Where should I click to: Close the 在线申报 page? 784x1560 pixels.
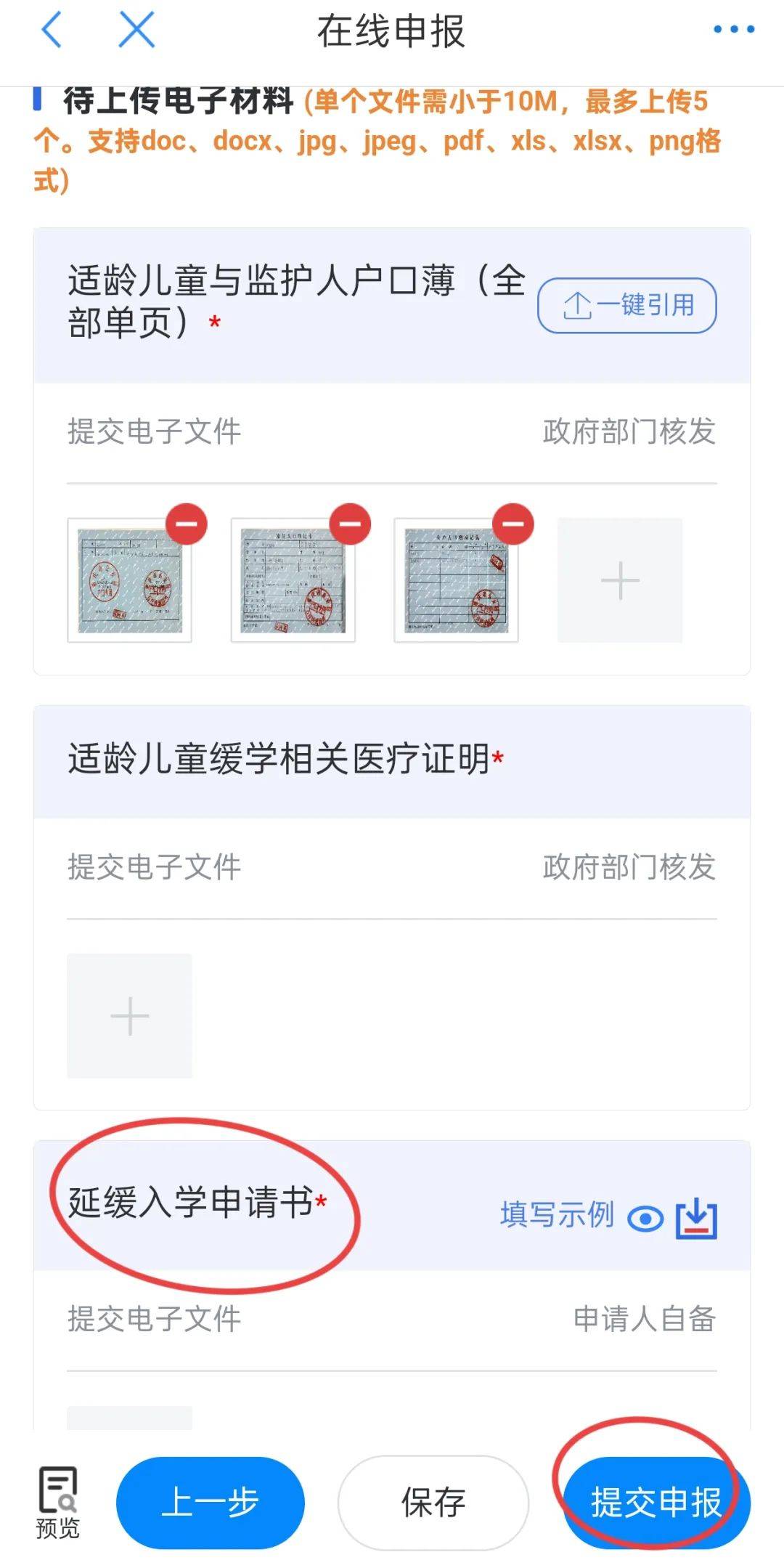point(136,31)
